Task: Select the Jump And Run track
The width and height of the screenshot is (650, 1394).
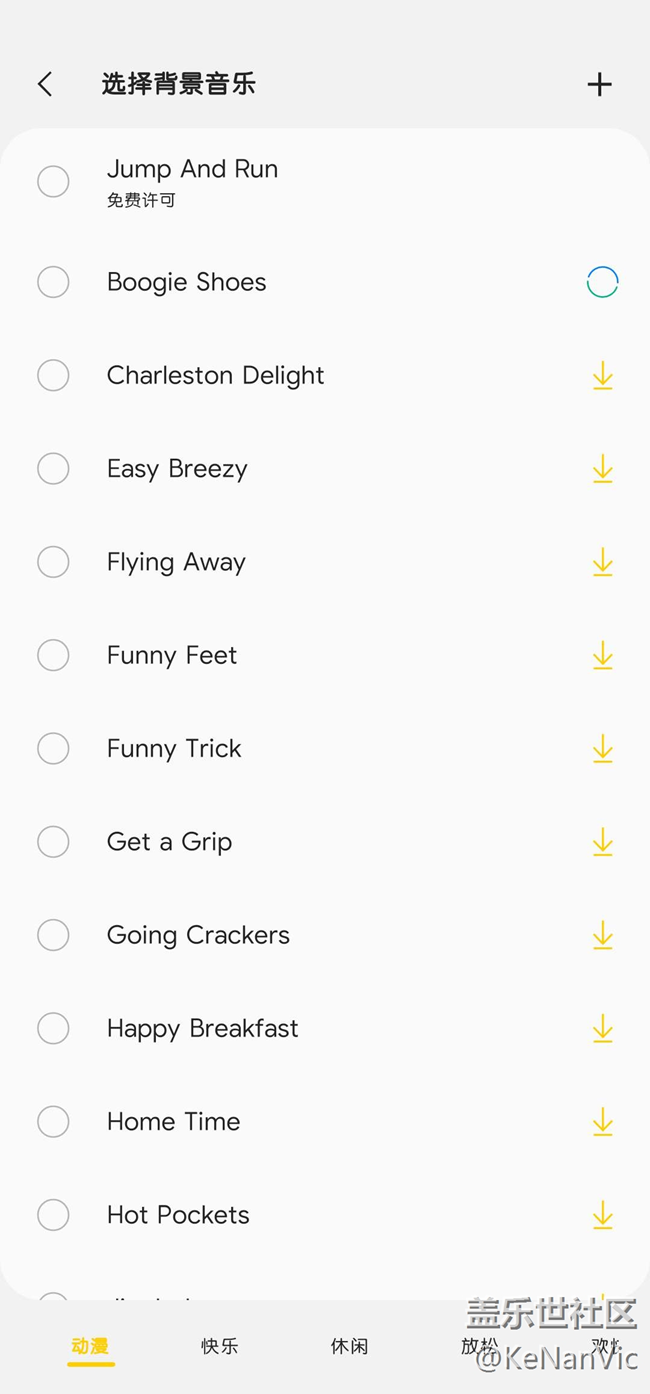Action: [53, 181]
